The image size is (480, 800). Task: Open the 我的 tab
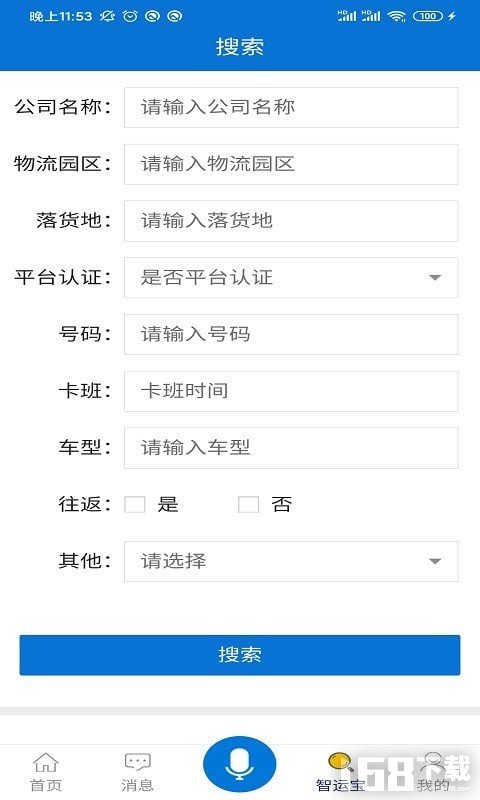433,772
